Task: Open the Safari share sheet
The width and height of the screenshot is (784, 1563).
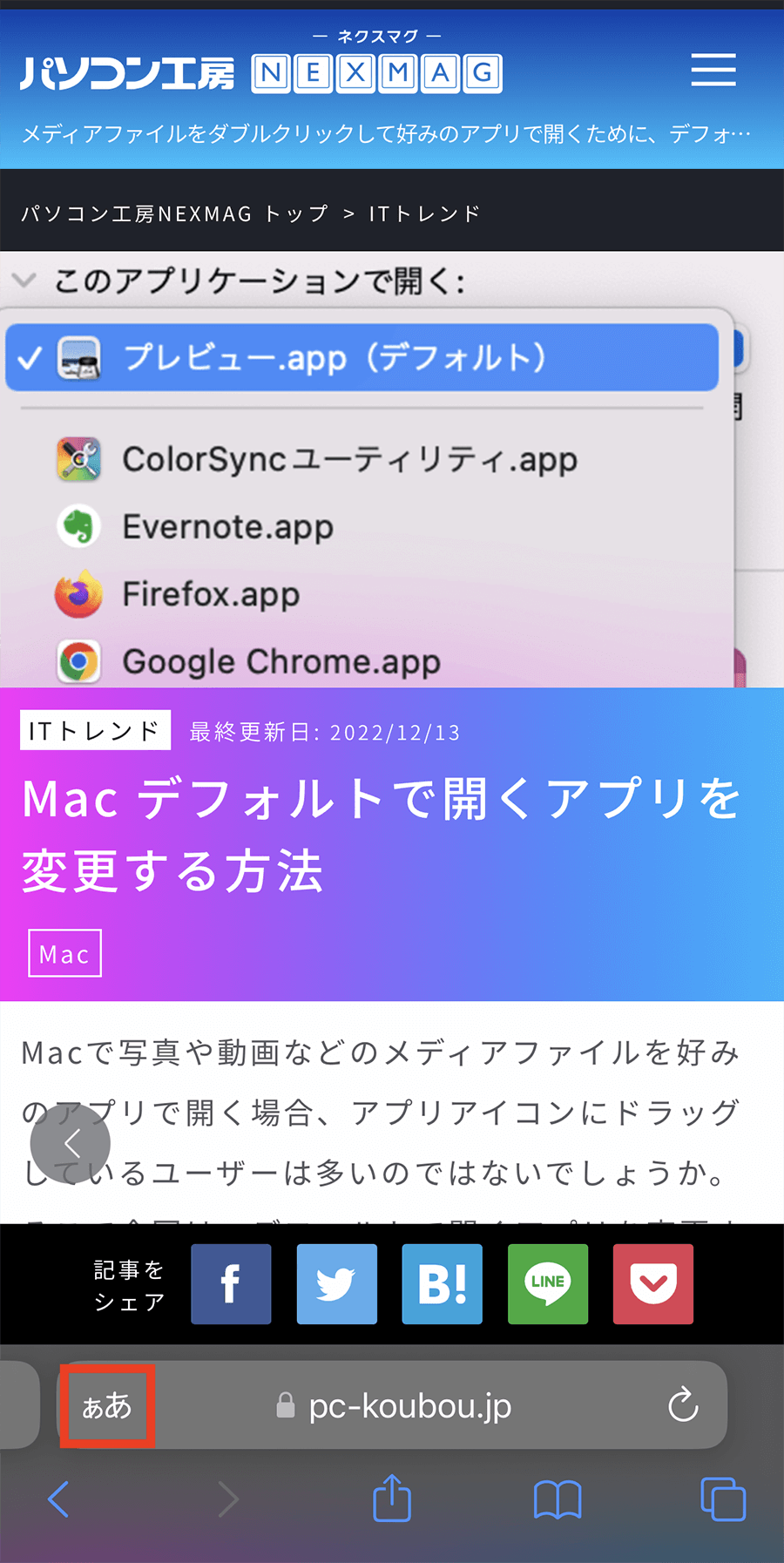Action: tap(392, 1497)
